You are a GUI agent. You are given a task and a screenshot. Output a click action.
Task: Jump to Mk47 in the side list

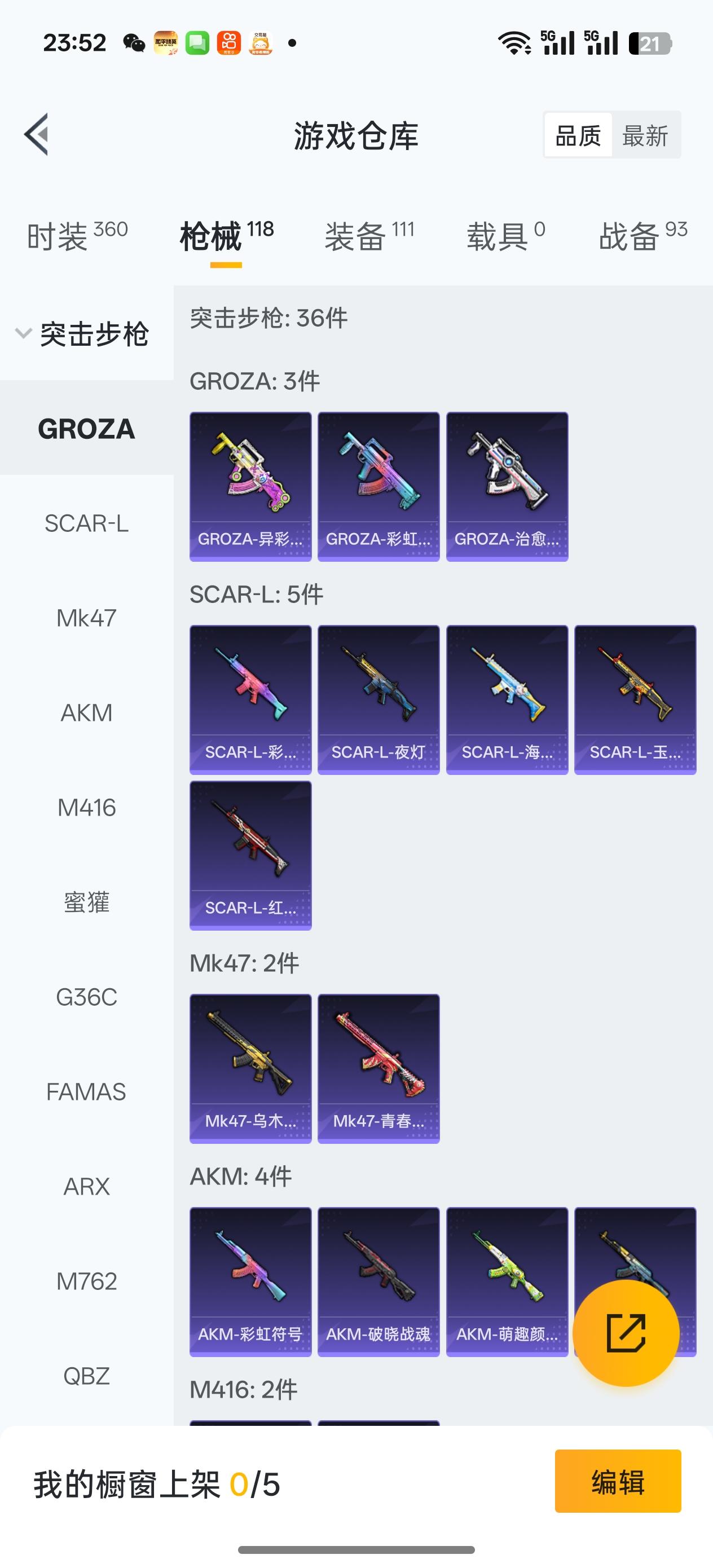click(86, 618)
